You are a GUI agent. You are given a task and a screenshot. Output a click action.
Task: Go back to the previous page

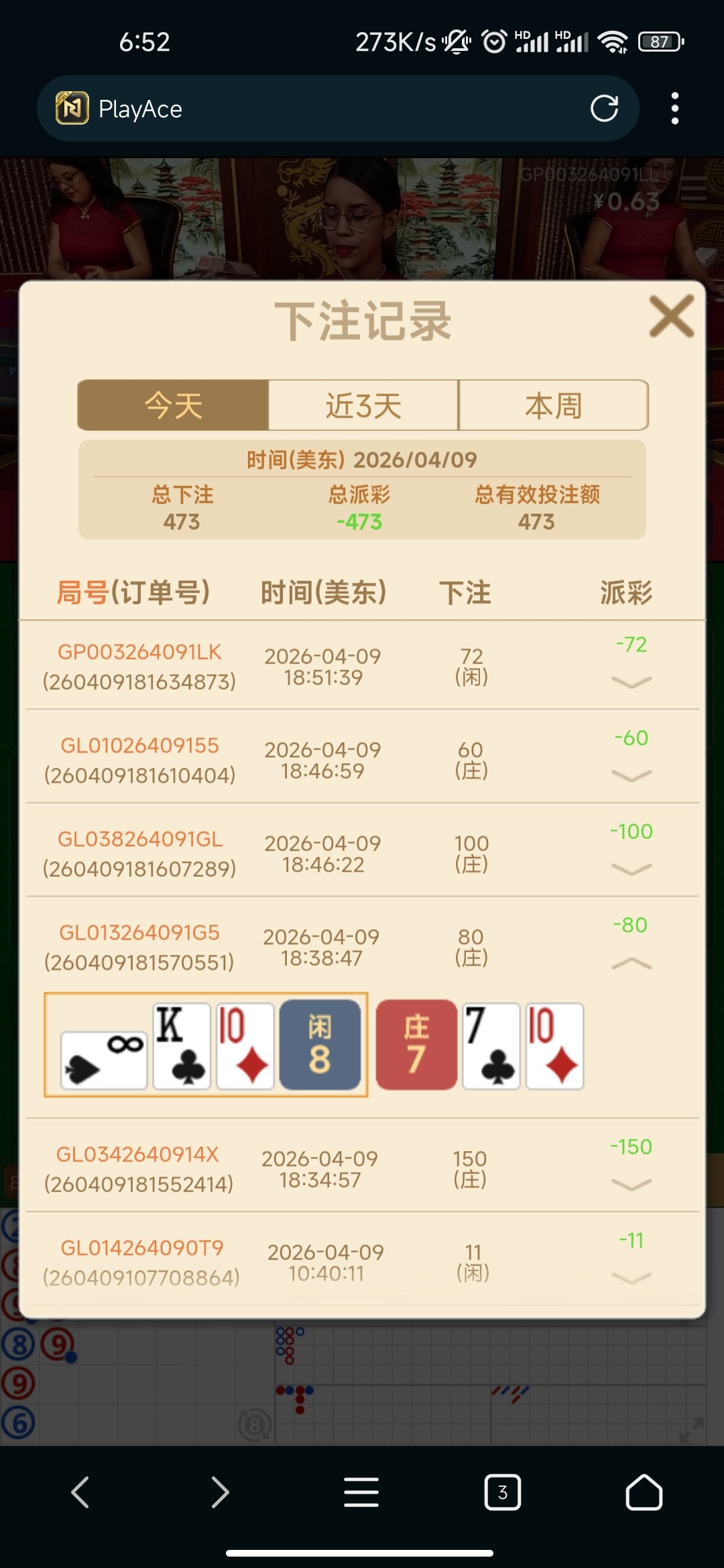coord(80,1492)
